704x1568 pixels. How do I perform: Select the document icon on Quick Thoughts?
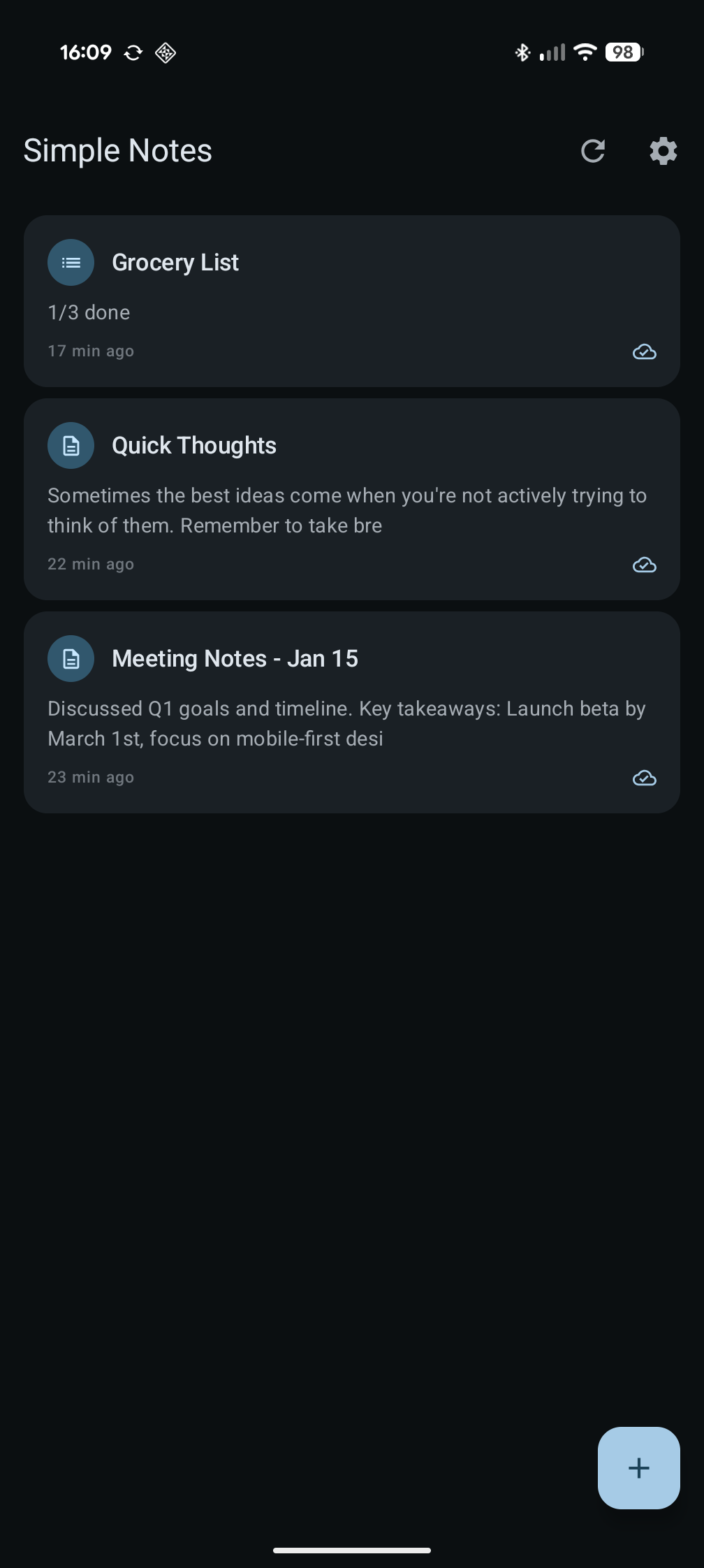click(x=70, y=445)
